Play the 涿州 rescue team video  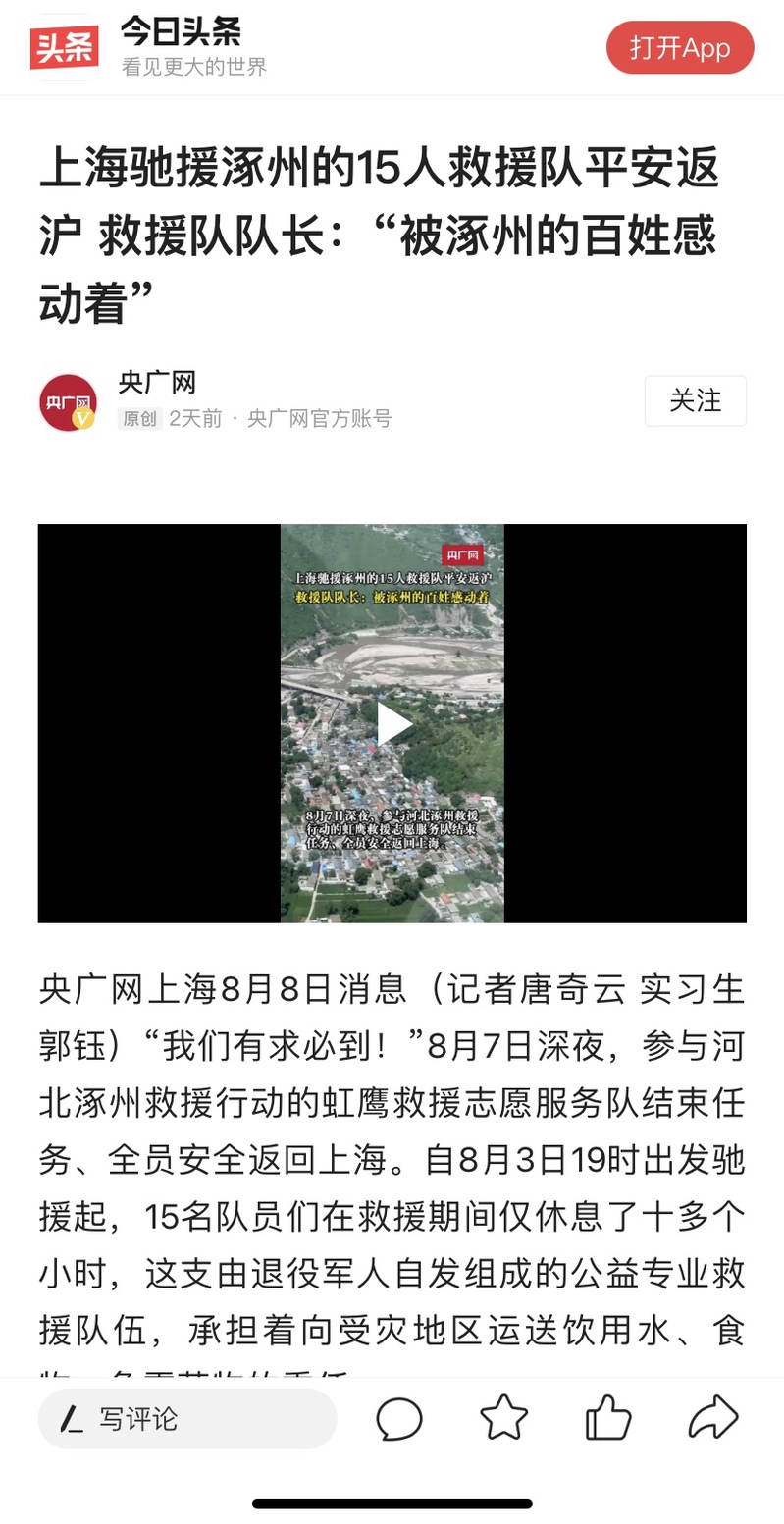click(x=392, y=723)
